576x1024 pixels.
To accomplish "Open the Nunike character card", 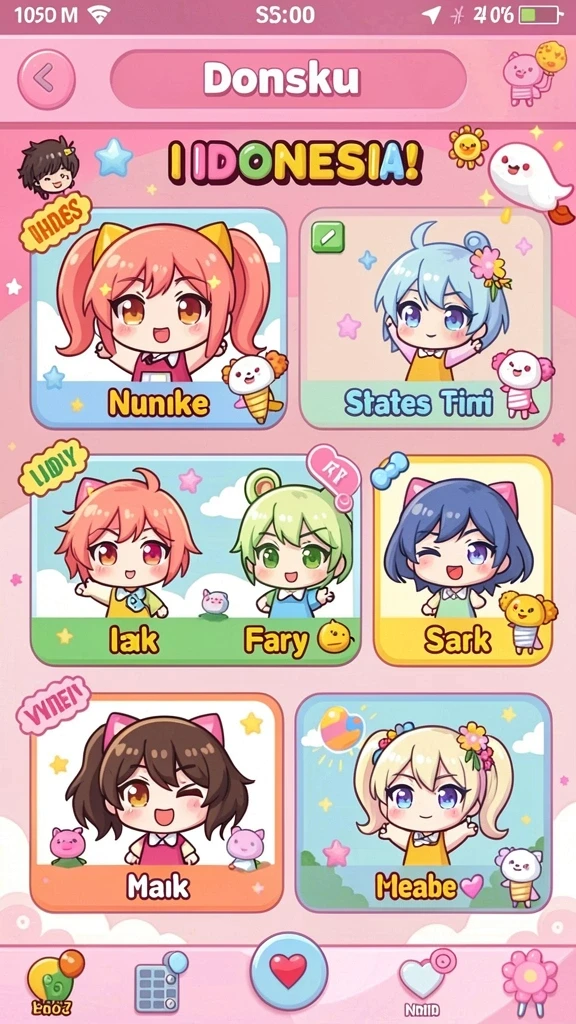I will pyautogui.click(x=159, y=318).
